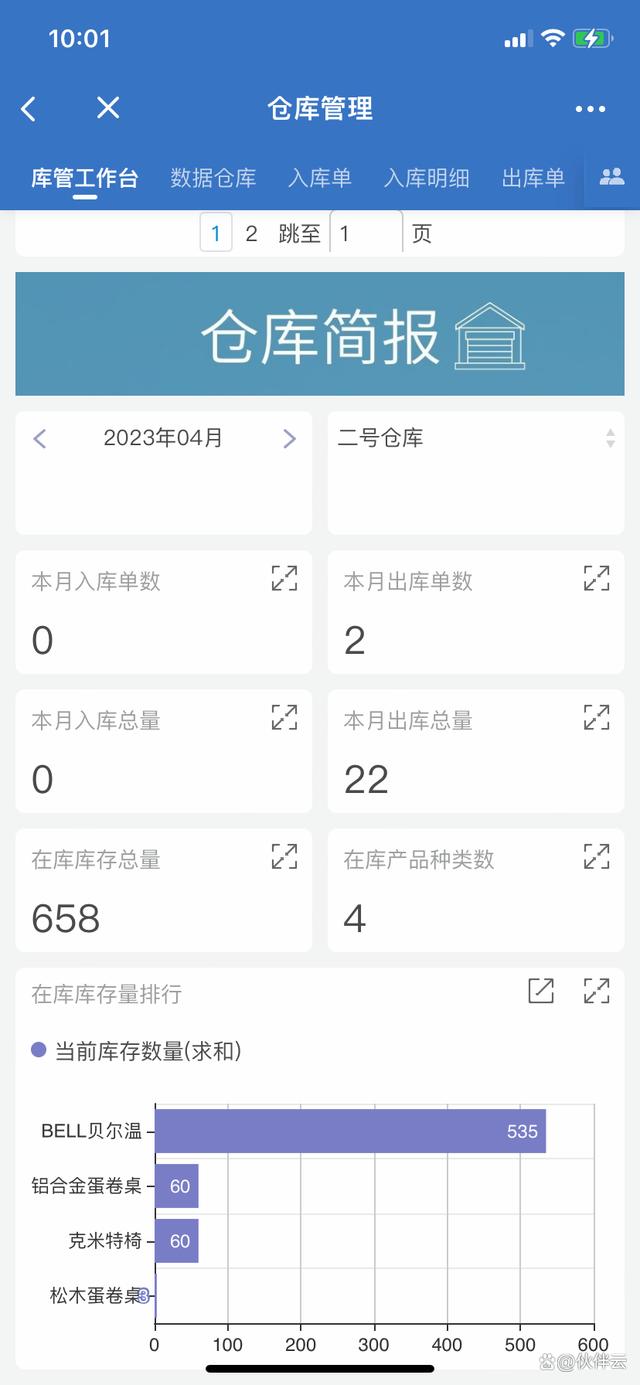Open the people icon in tab bar
Viewport: 640px width, 1385px height.
tap(611, 177)
